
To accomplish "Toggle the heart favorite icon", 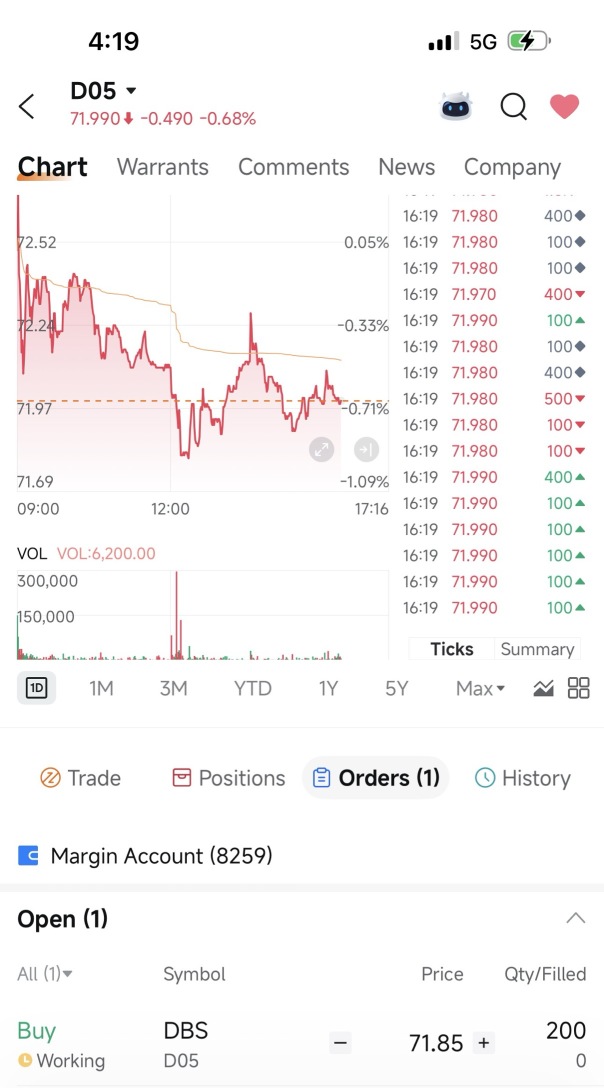I will (564, 106).
